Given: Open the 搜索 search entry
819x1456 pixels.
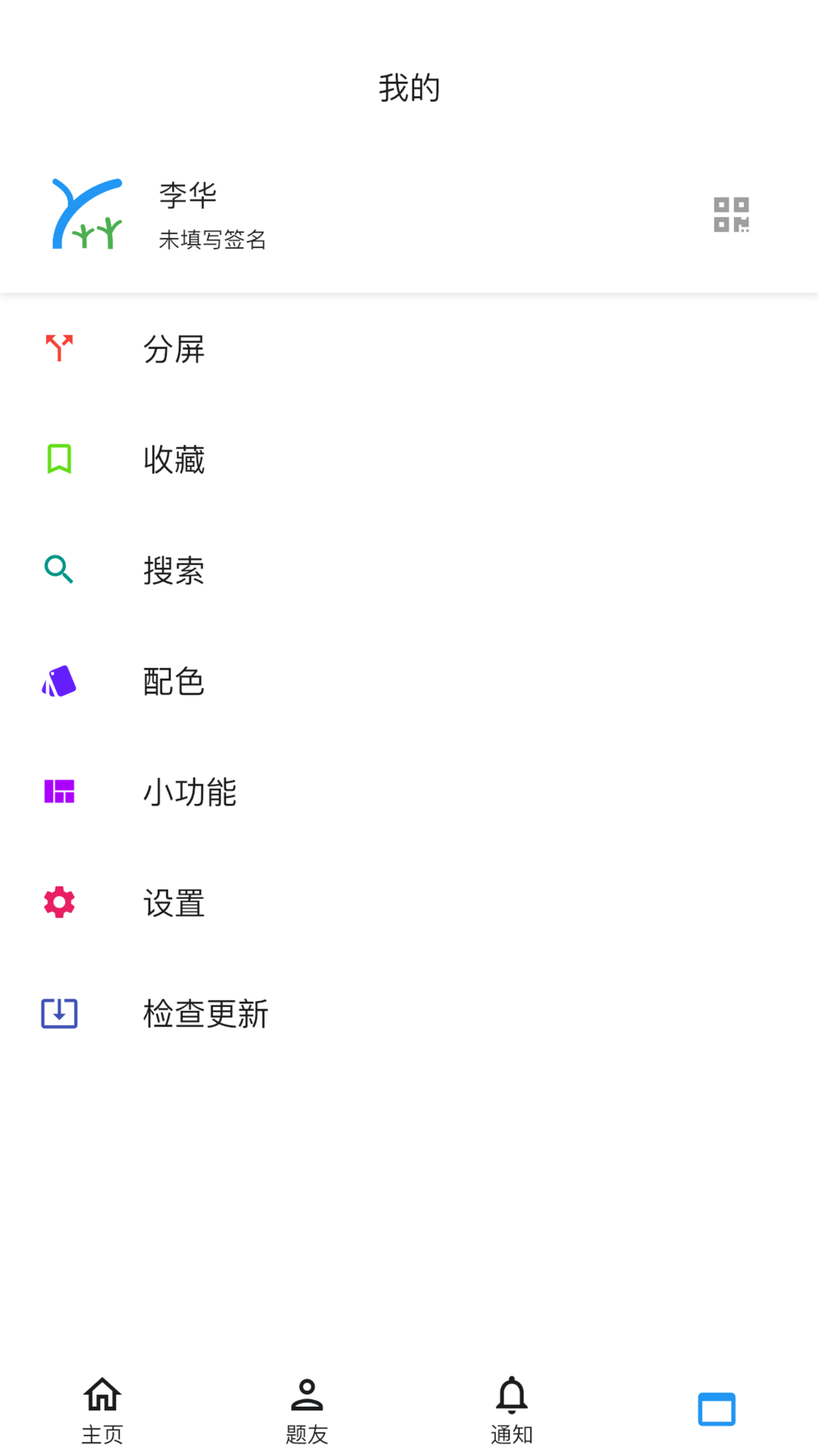Looking at the screenshot, I should (409, 570).
